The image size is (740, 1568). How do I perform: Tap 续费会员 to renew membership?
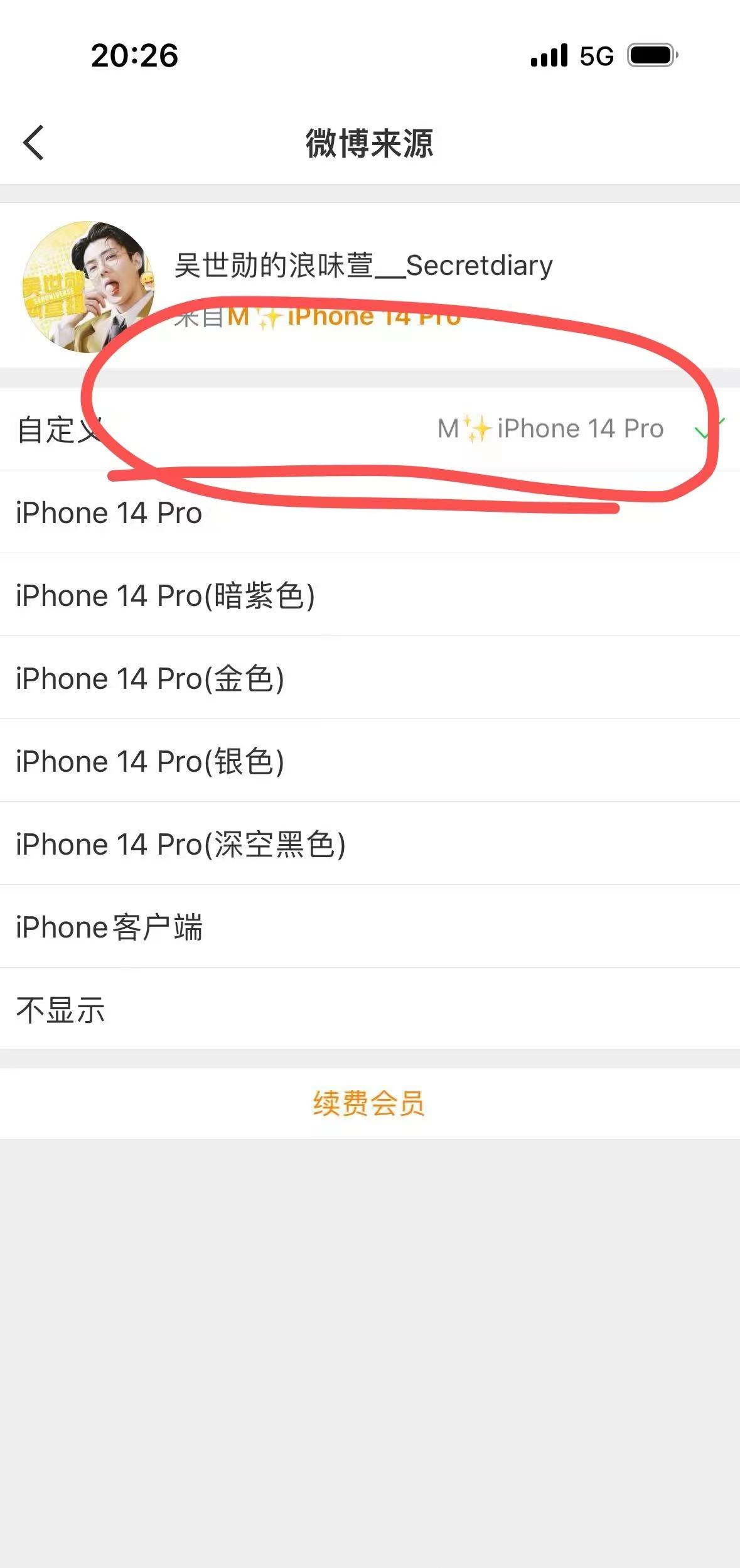click(370, 1103)
